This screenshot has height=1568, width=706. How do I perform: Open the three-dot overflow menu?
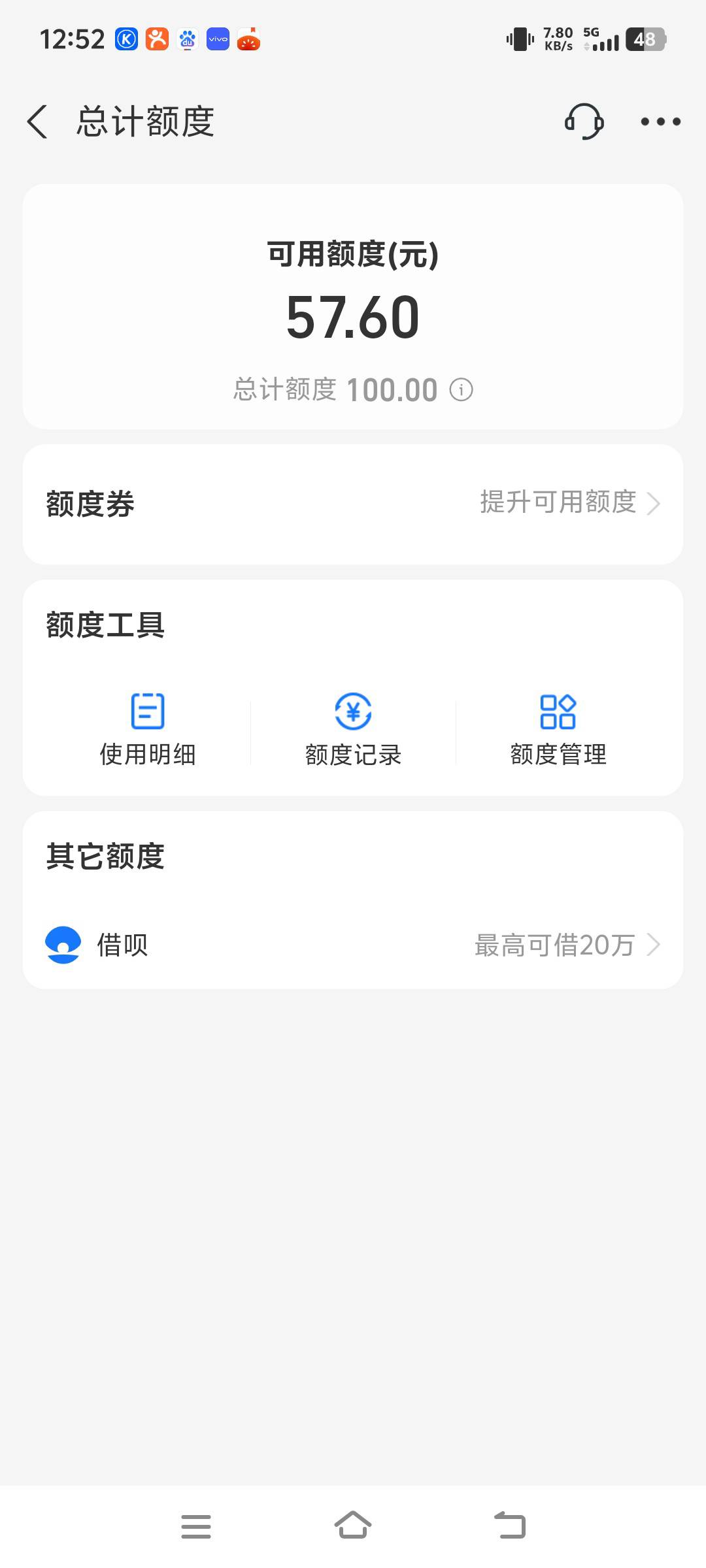660,122
